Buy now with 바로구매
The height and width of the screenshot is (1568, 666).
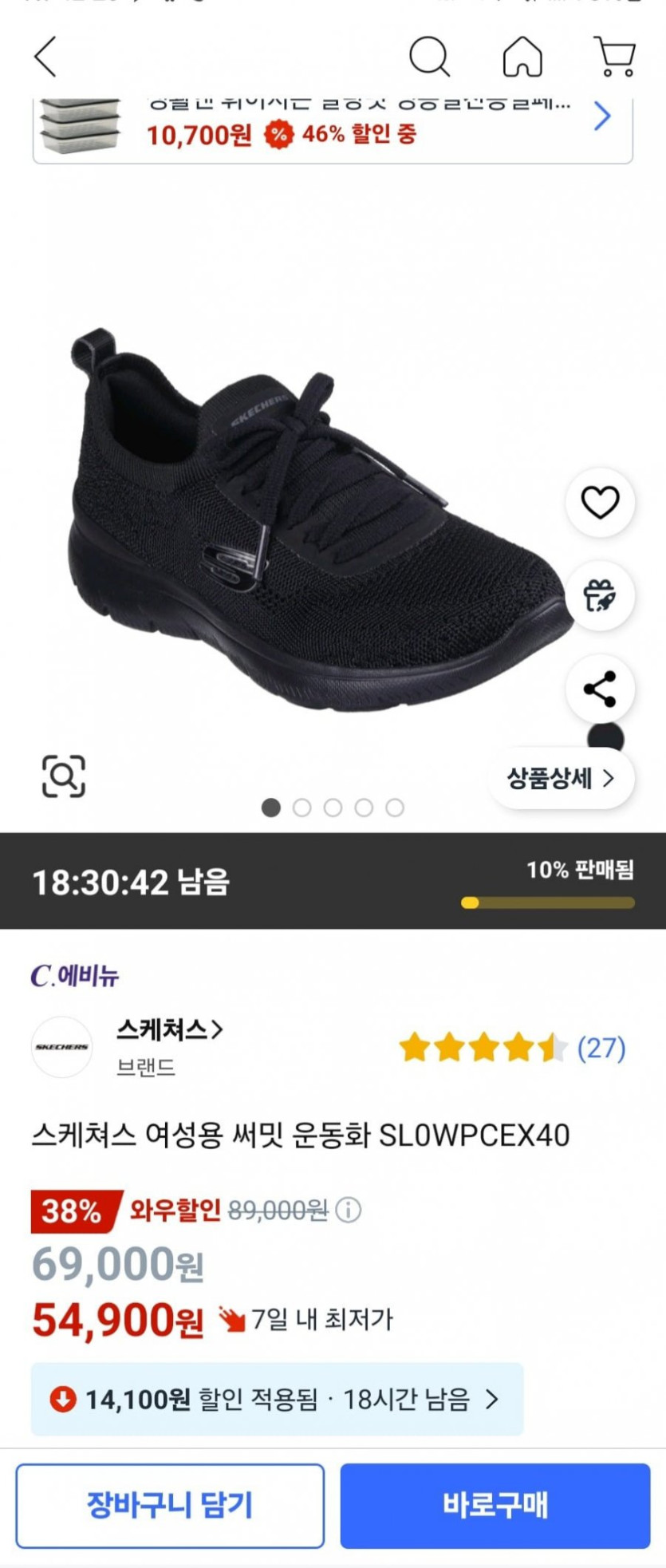click(495, 1505)
